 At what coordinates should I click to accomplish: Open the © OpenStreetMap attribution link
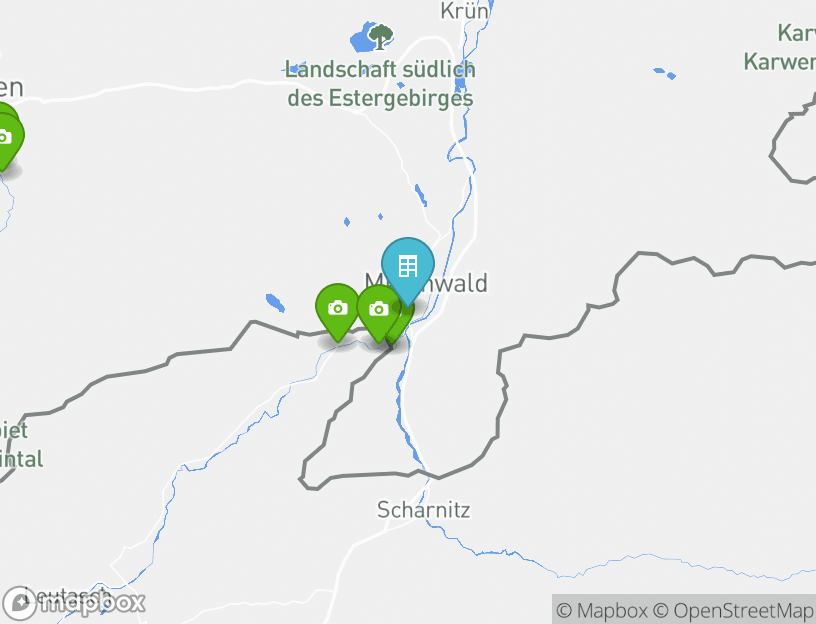point(733,610)
